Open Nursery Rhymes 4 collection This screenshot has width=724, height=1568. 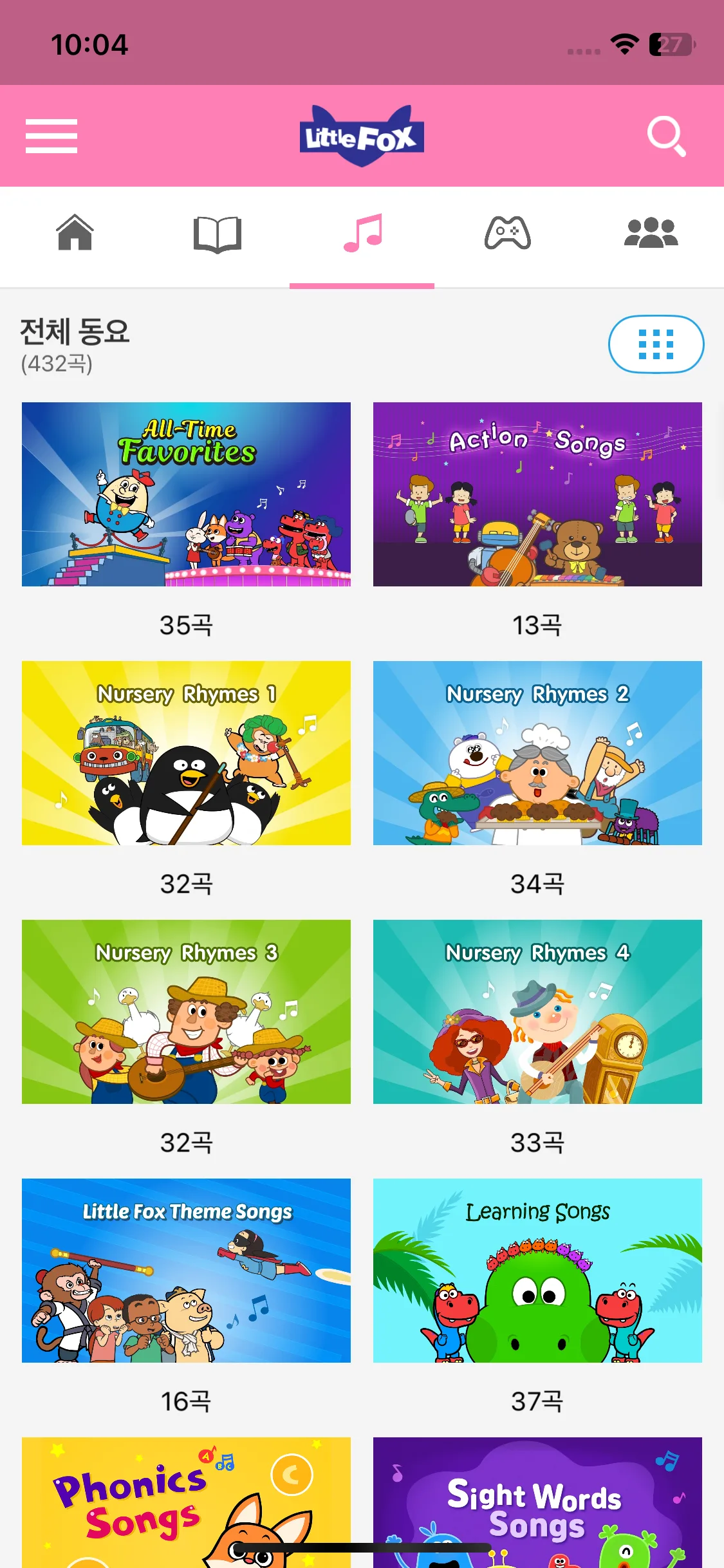(x=537, y=1012)
